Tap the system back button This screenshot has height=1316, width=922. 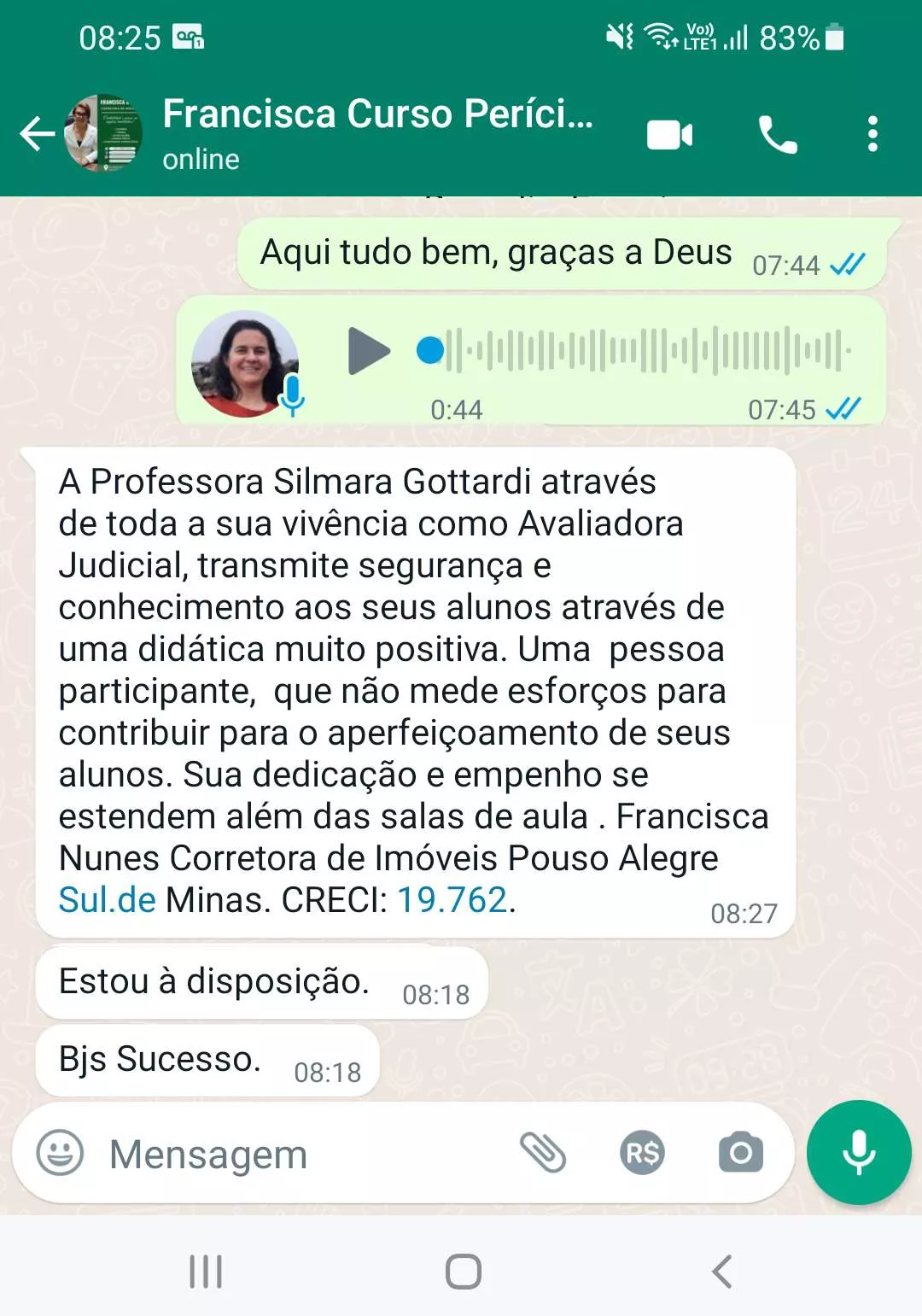721,1272
